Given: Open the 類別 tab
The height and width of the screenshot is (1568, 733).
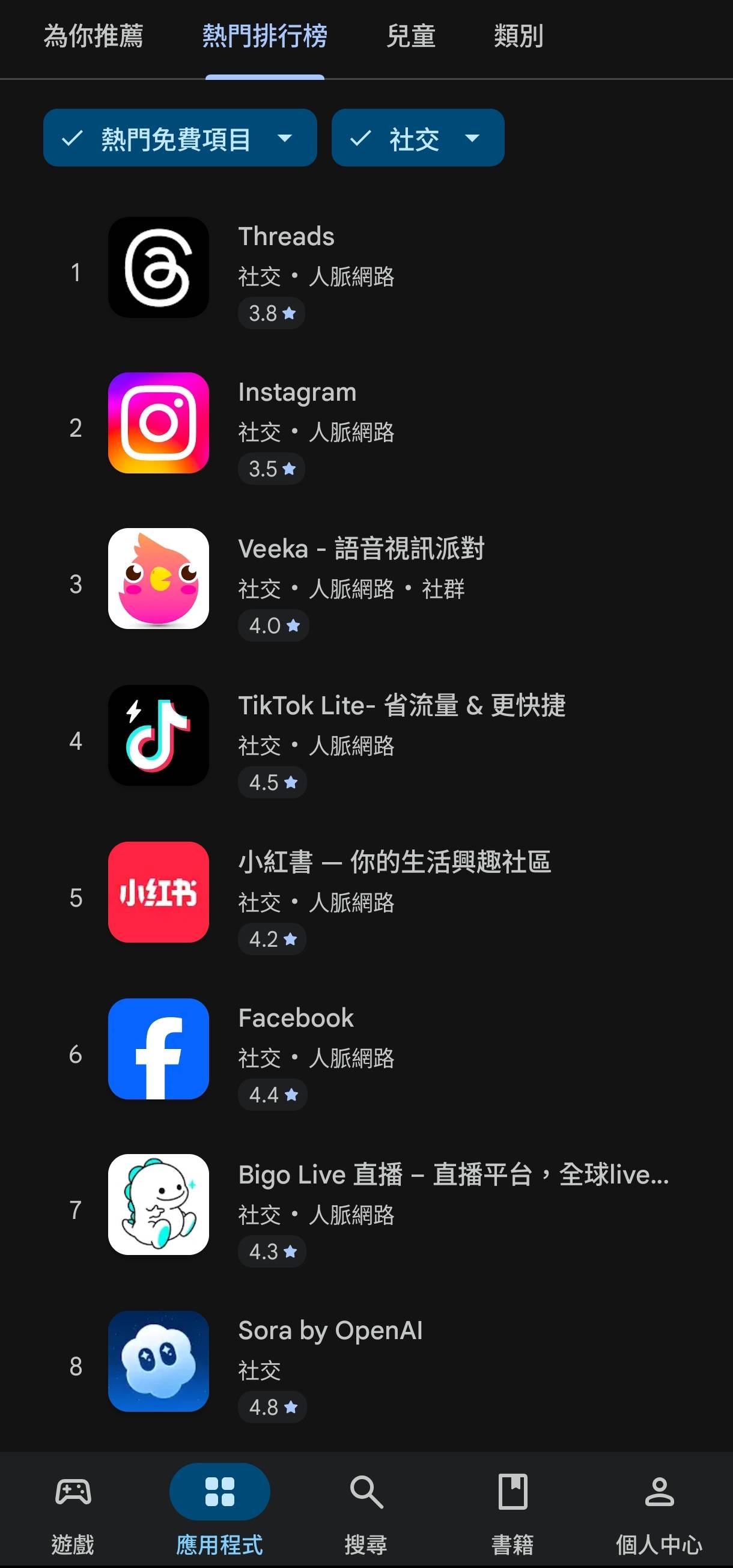Looking at the screenshot, I should click(x=518, y=37).
